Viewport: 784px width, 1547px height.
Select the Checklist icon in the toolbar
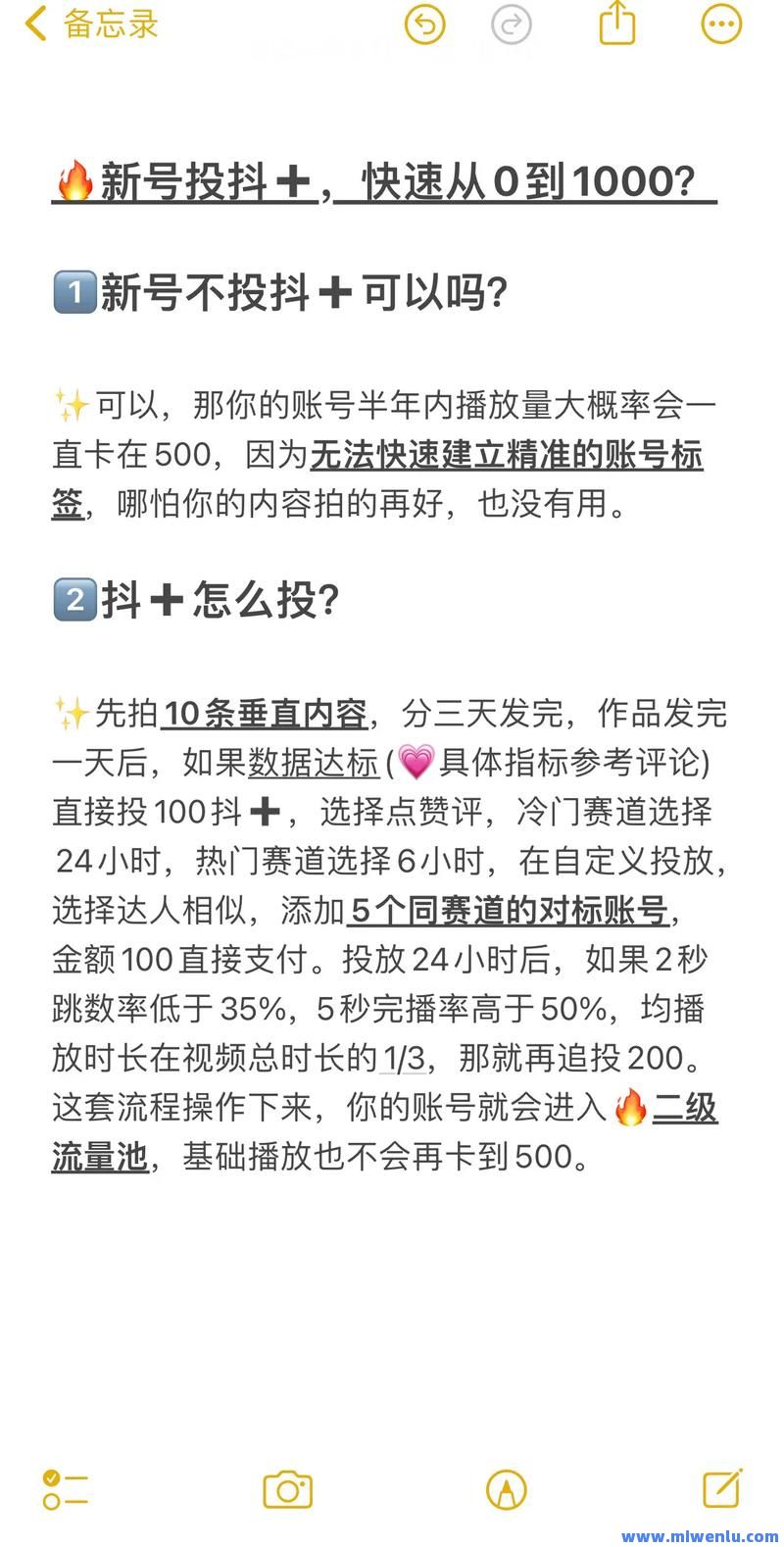[65, 1489]
